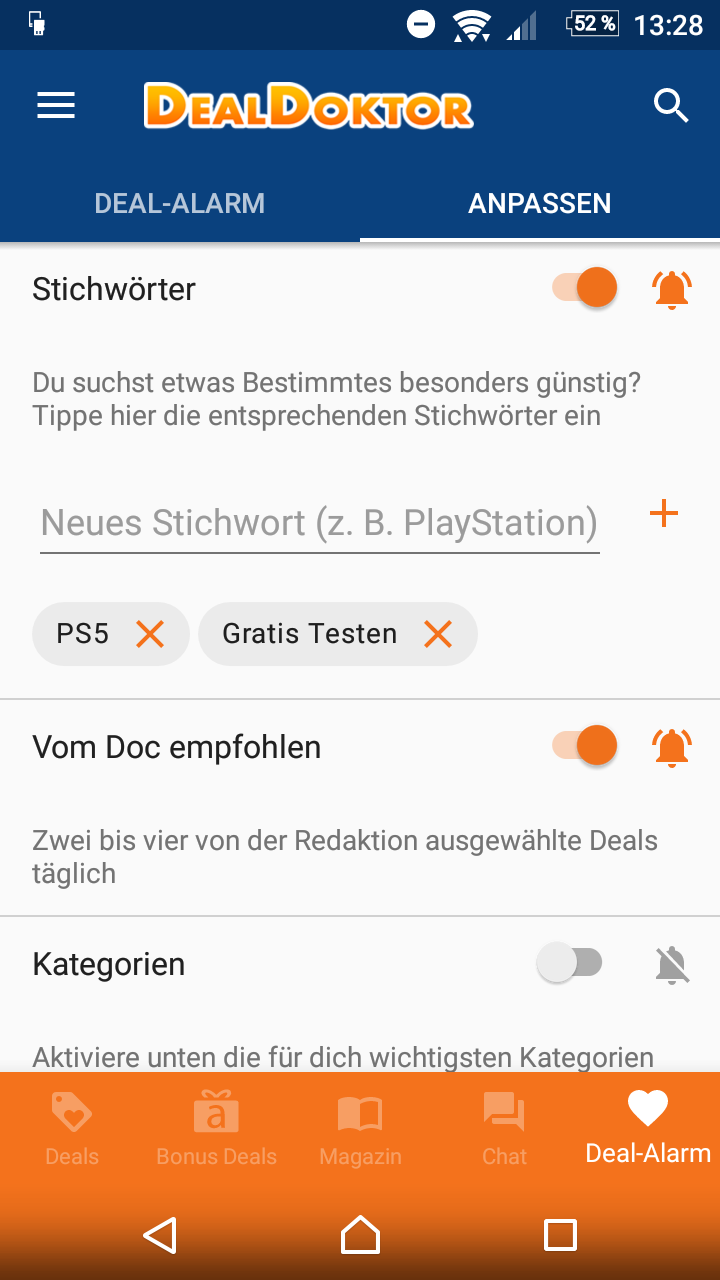
Task: Go to Deals in bottom navigation
Action: pyautogui.click(x=72, y=1129)
